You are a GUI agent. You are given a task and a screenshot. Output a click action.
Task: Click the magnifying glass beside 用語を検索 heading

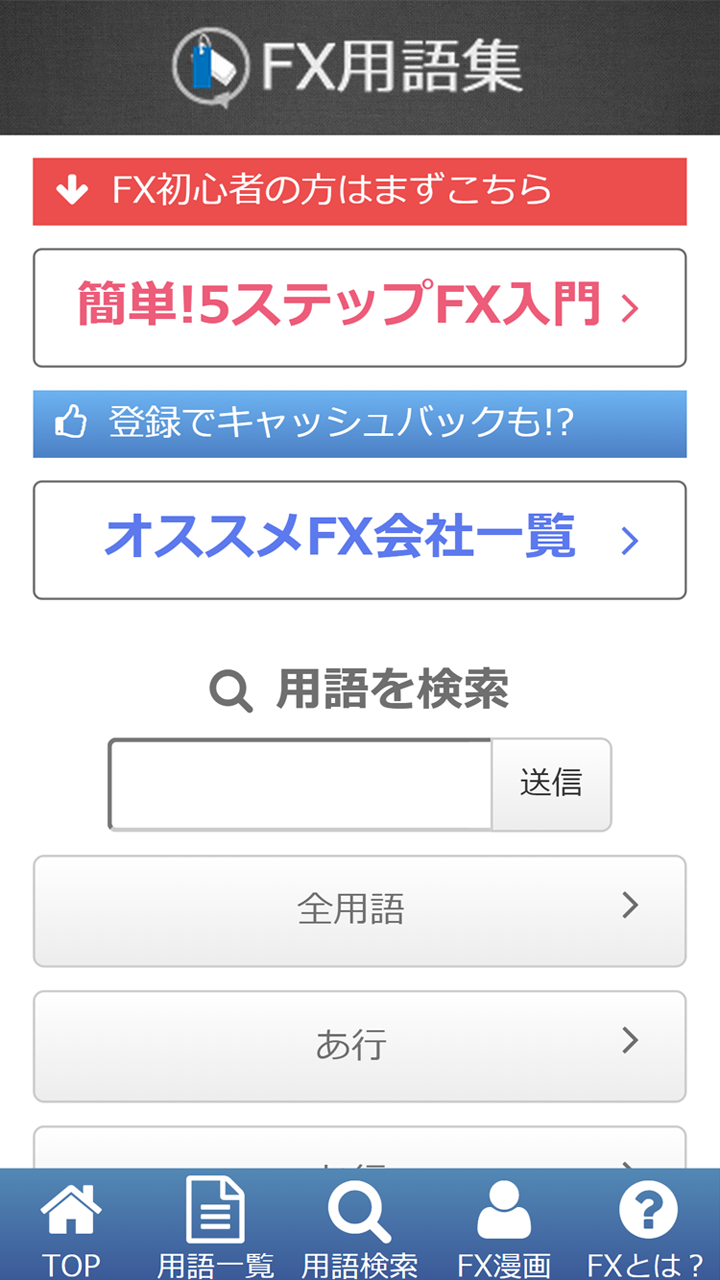[x=229, y=691]
